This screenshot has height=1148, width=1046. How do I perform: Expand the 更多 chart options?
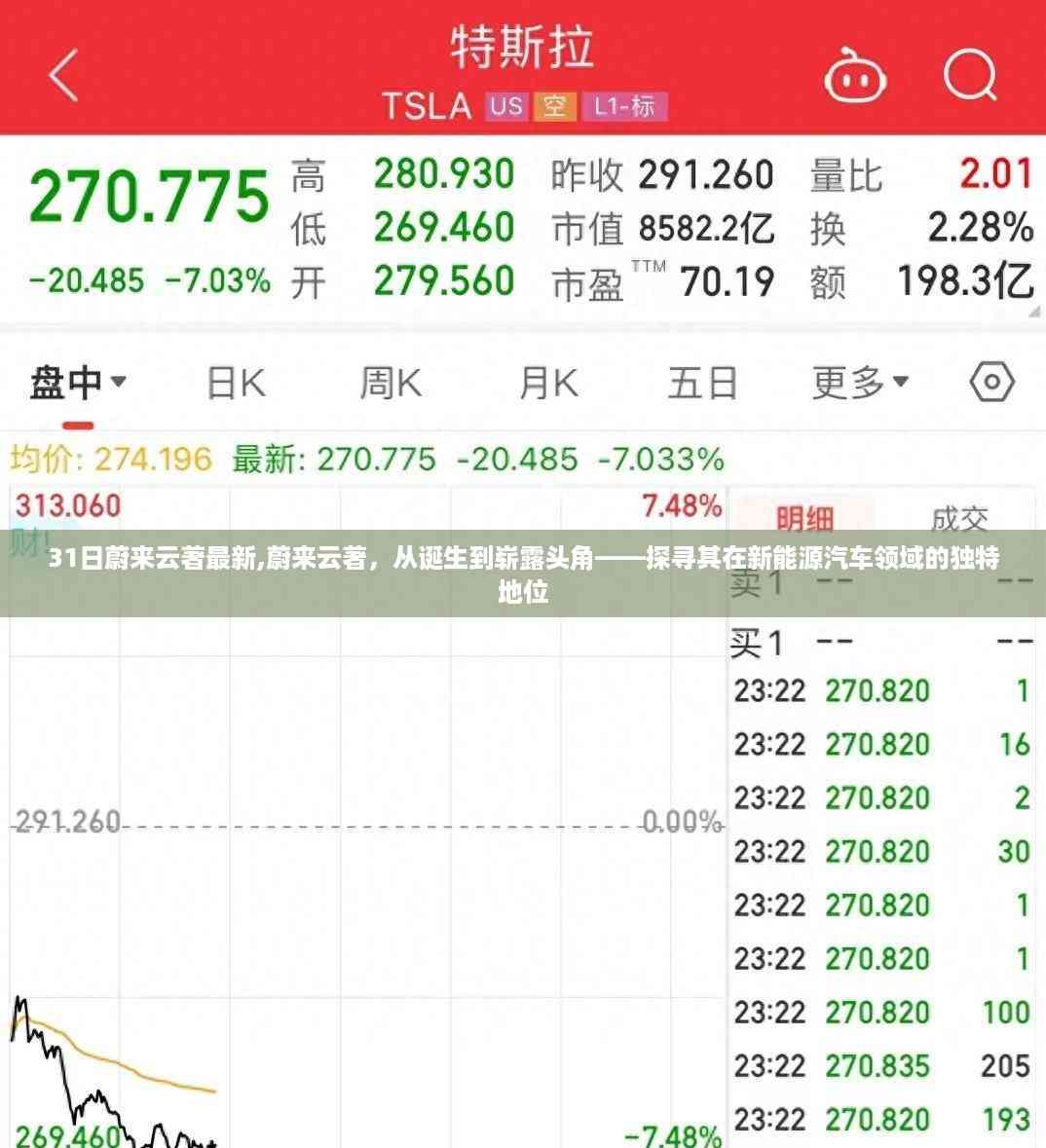860,383
